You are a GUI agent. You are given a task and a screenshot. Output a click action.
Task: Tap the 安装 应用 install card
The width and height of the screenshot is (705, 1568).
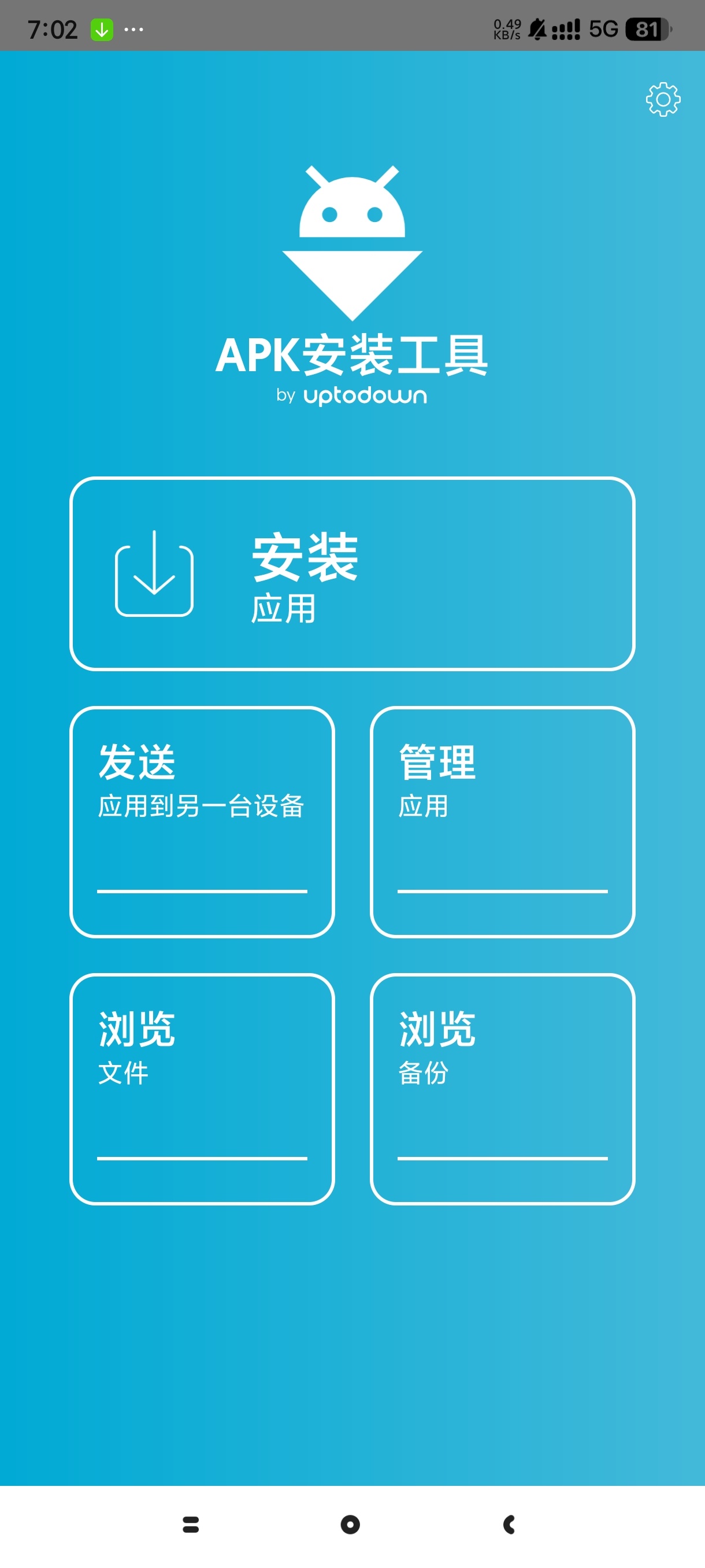click(x=352, y=574)
